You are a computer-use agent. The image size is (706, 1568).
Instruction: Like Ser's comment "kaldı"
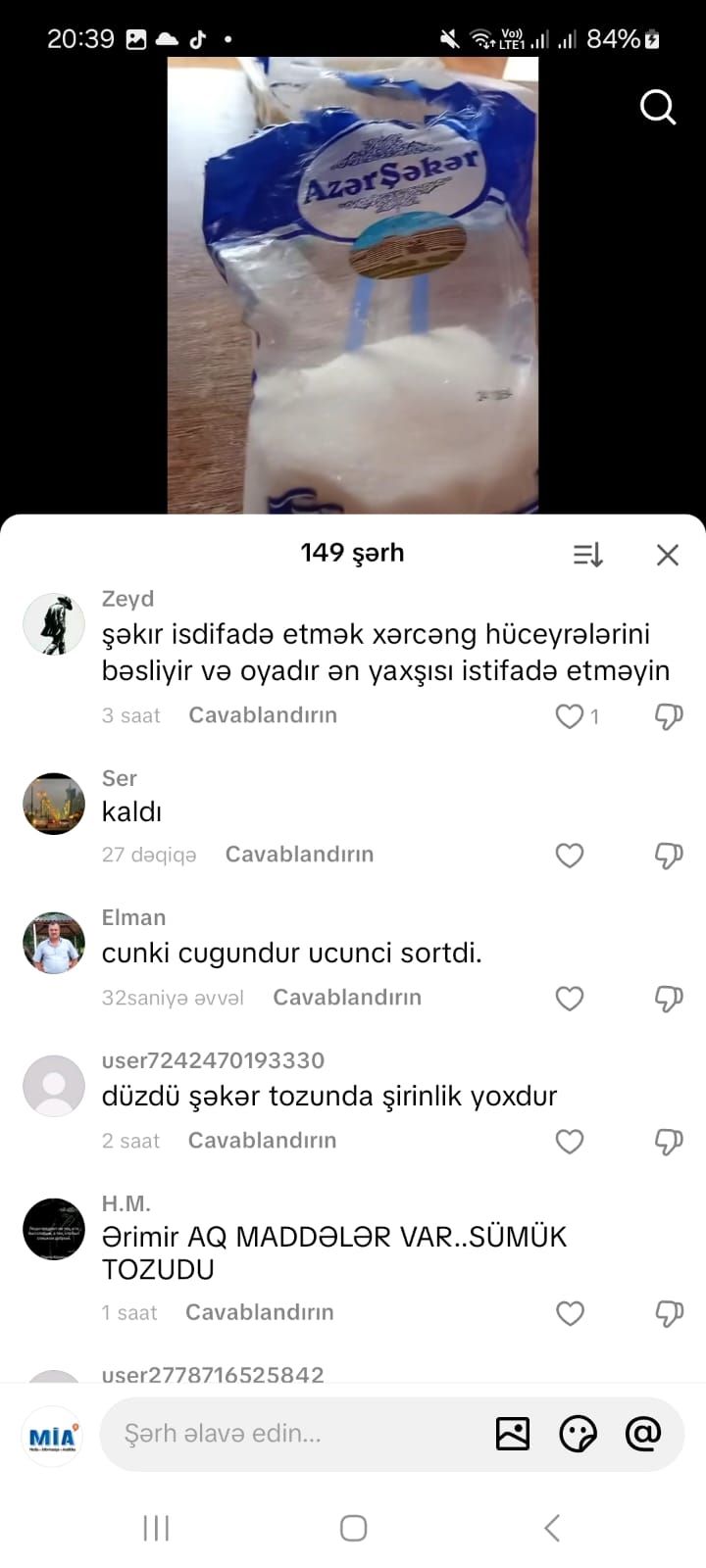[570, 856]
